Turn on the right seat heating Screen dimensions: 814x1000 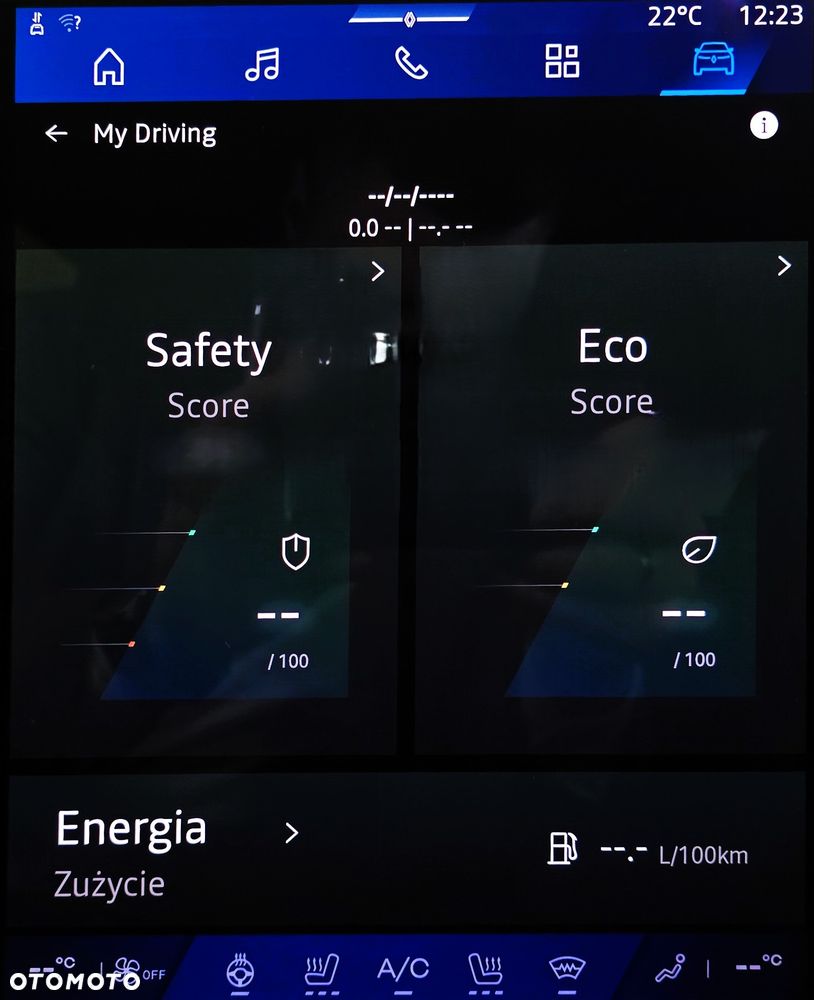(485, 970)
